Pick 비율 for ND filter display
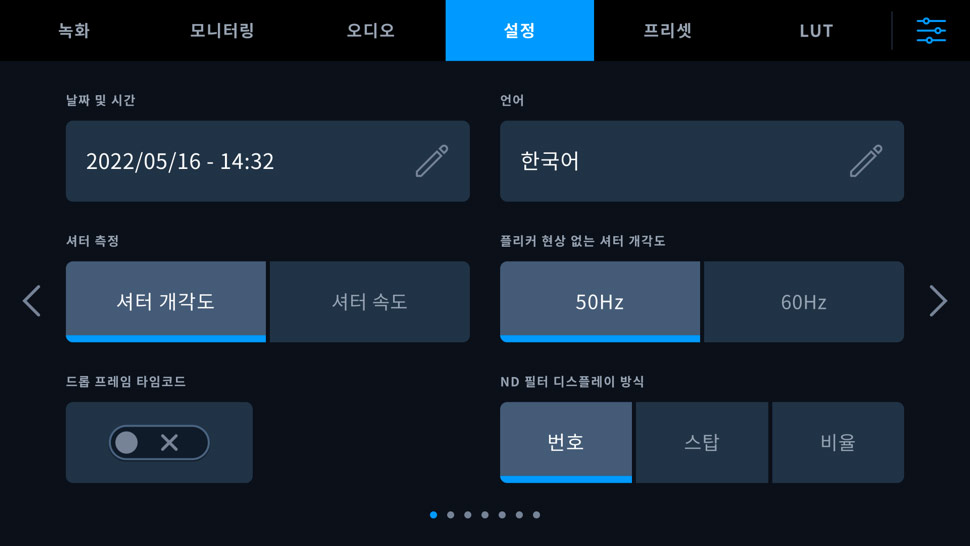 (x=838, y=442)
